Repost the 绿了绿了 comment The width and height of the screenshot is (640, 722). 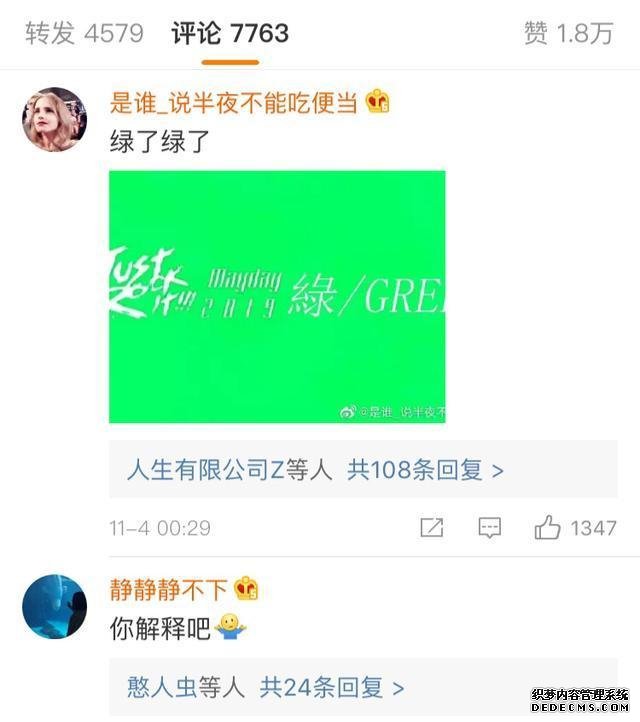point(431,528)
